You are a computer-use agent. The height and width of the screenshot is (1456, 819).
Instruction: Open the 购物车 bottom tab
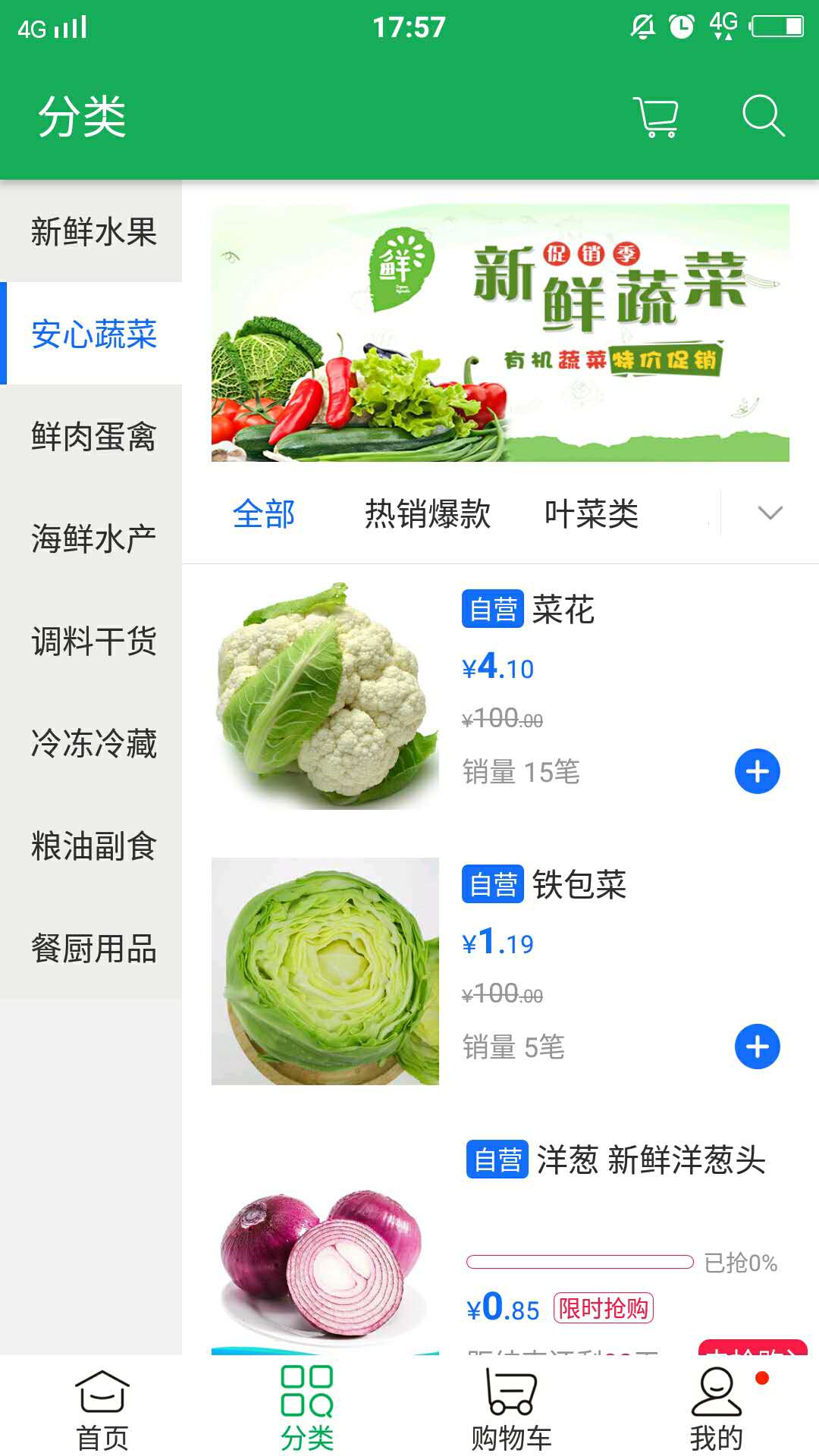(x=511, y=1408)
